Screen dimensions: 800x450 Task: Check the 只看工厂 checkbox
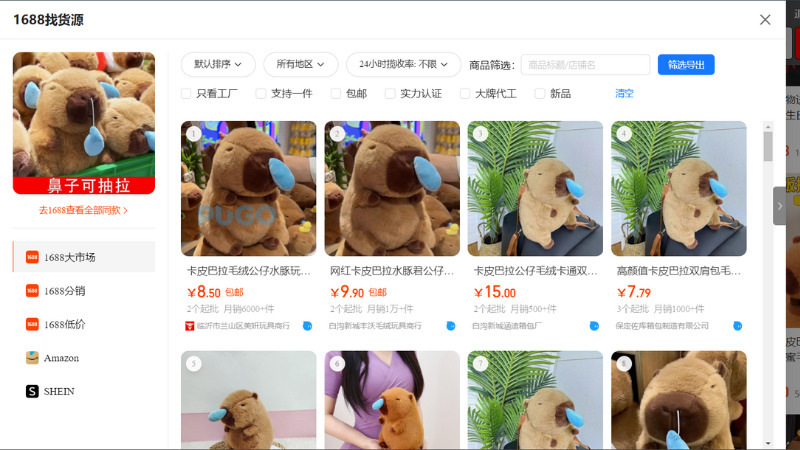(186, 93)
